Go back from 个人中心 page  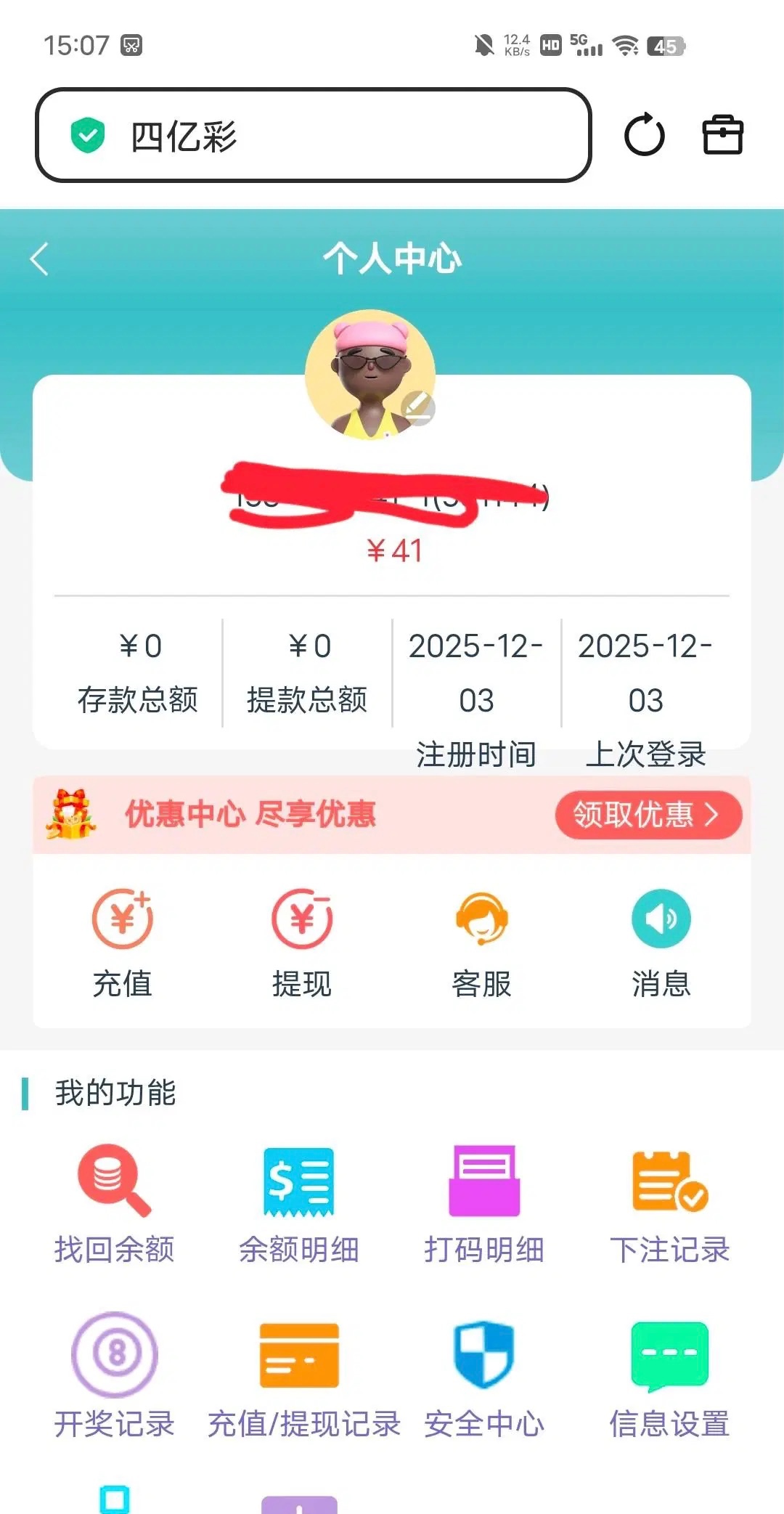tap(40, 259)
